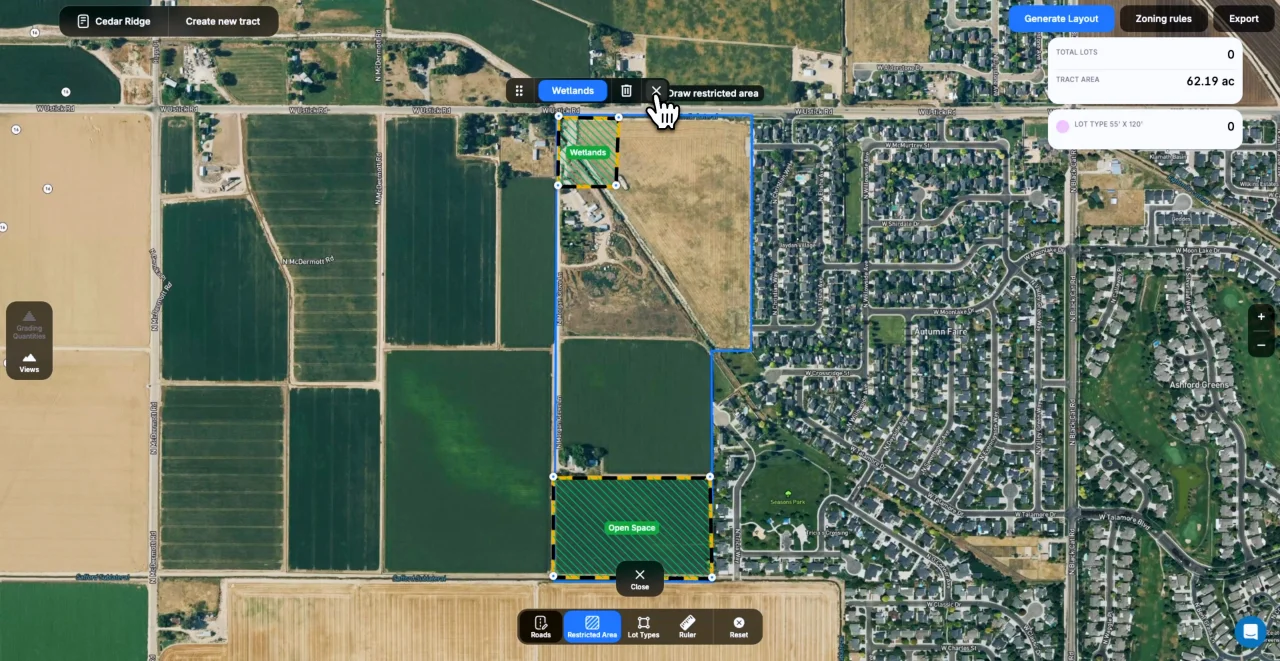Screen dimensions: 1280x661
Task: Create a new tract
Action: click(222, 21)
